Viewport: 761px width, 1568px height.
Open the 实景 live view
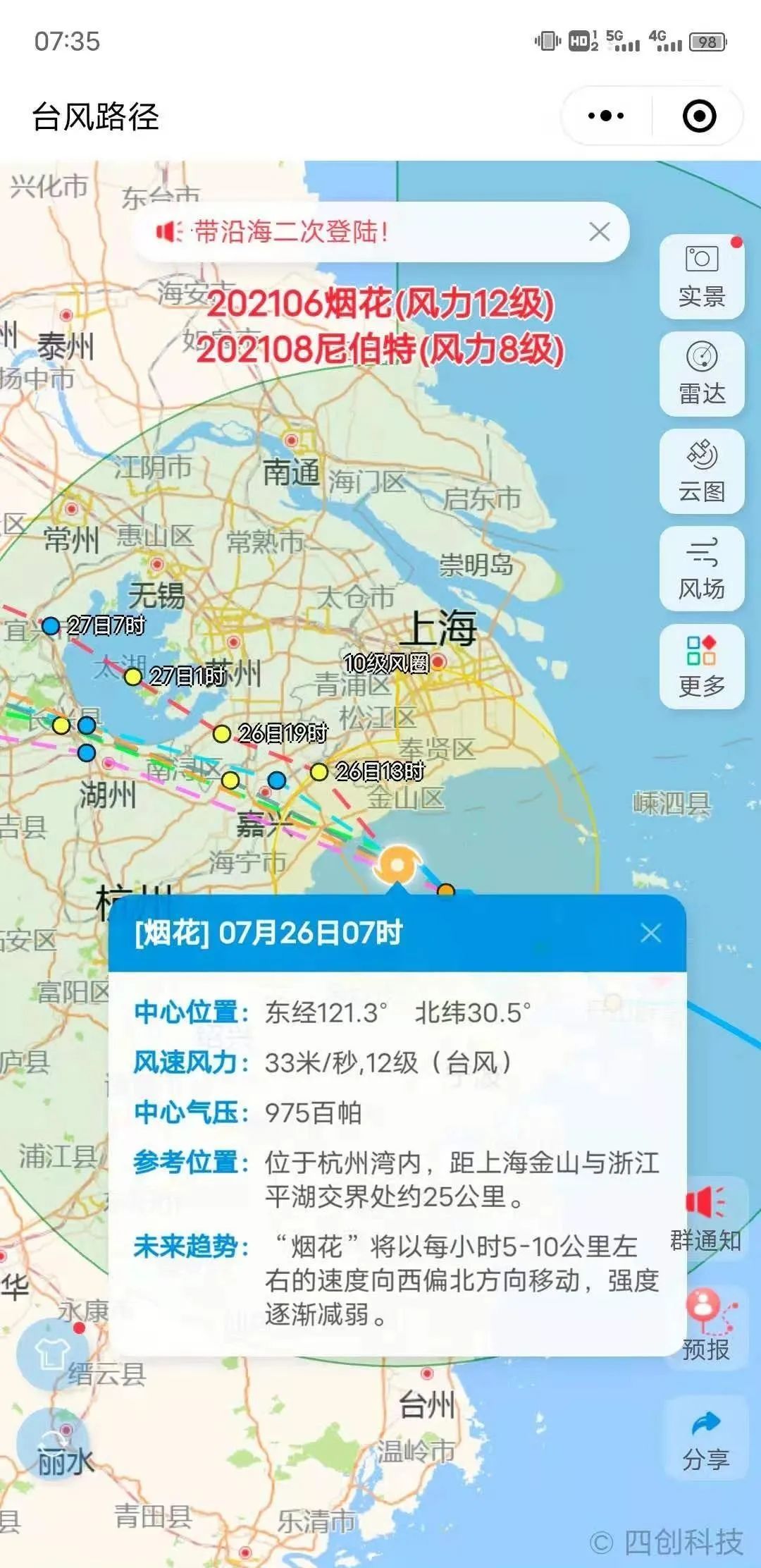click(701, 276)
